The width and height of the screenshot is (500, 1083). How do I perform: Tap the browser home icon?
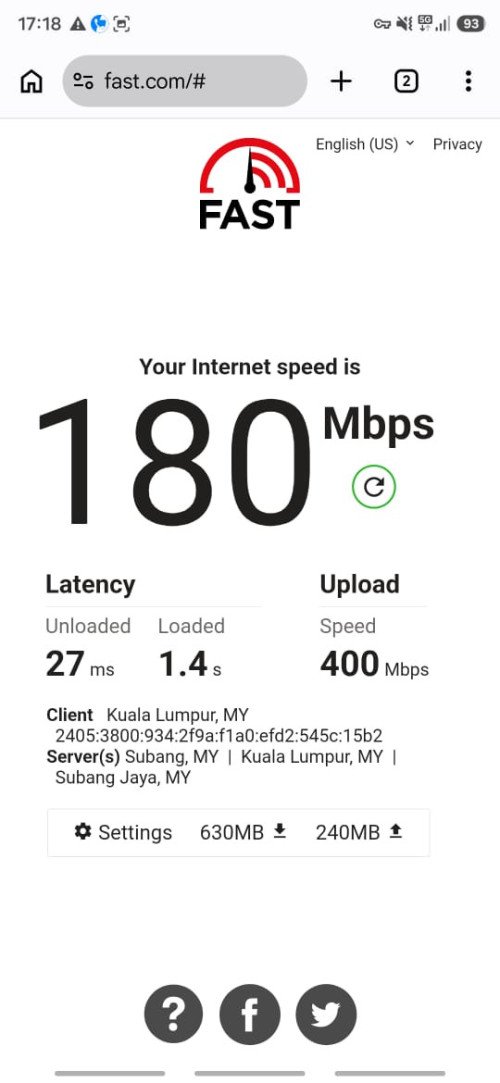coord(31,82)
